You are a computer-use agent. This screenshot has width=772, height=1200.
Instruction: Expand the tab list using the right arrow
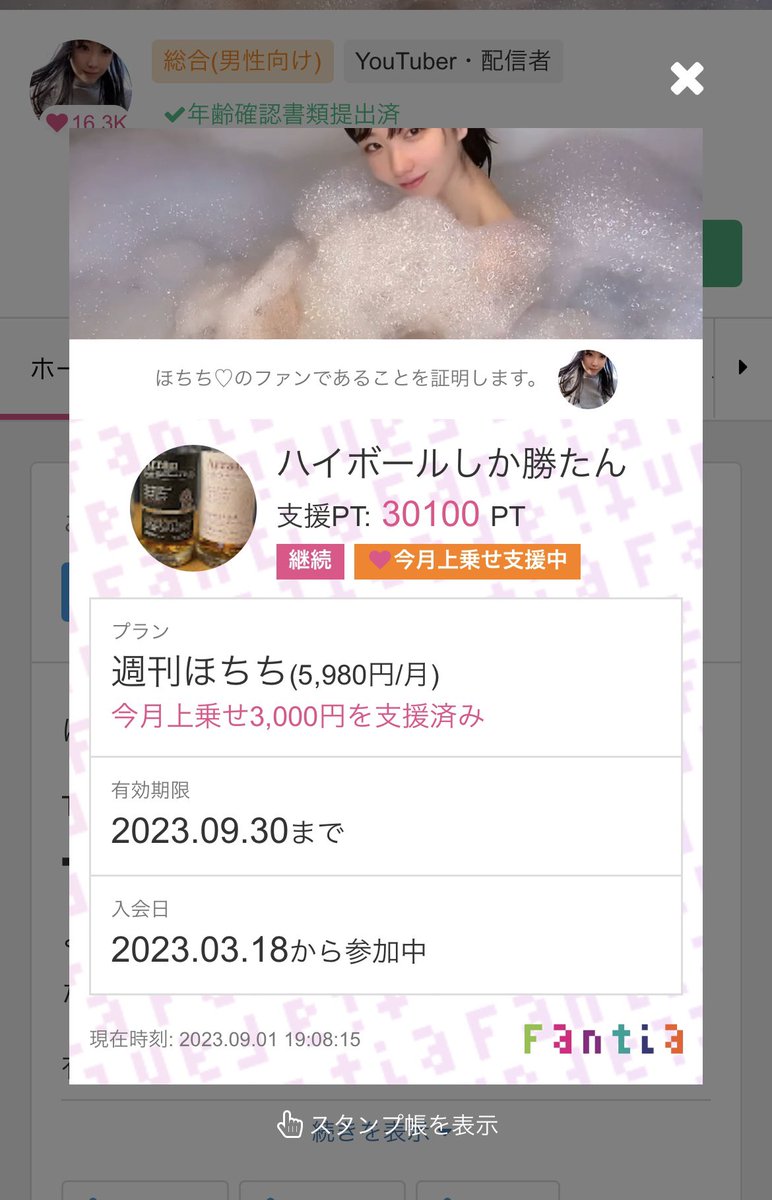click(x=744, y=366)
